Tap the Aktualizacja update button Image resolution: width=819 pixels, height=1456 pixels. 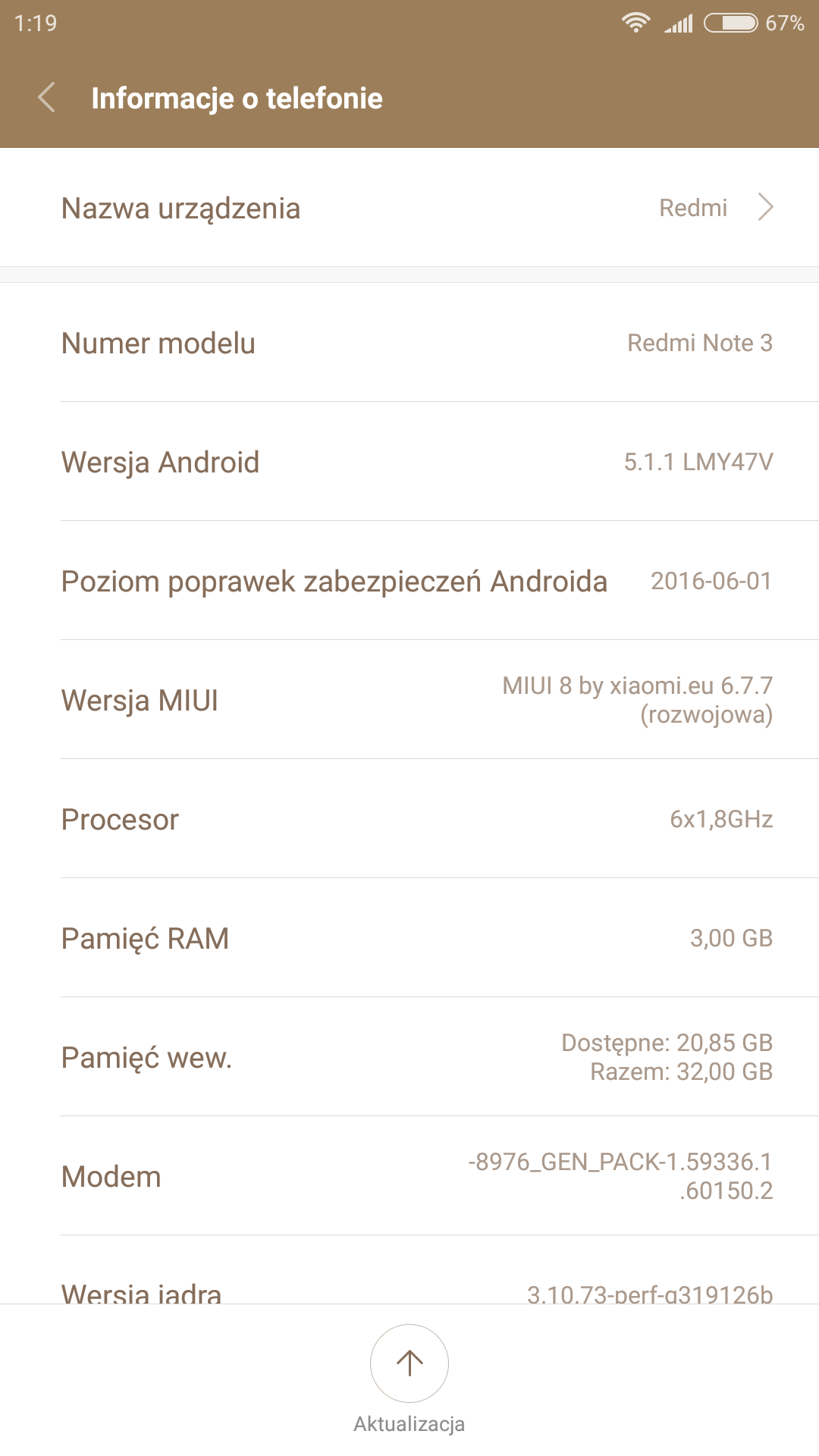point(409,1363)
